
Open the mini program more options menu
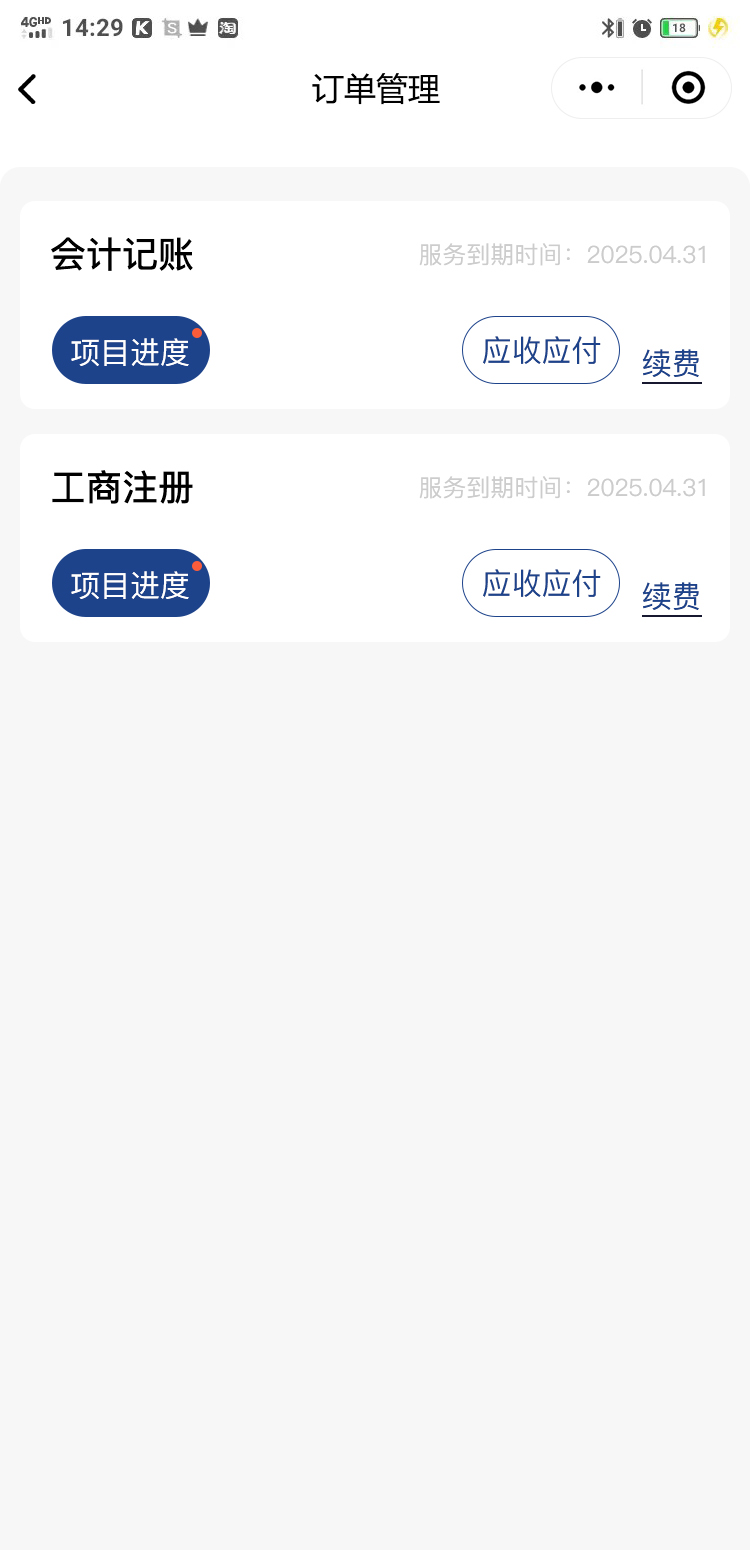(x=597, y=88)
